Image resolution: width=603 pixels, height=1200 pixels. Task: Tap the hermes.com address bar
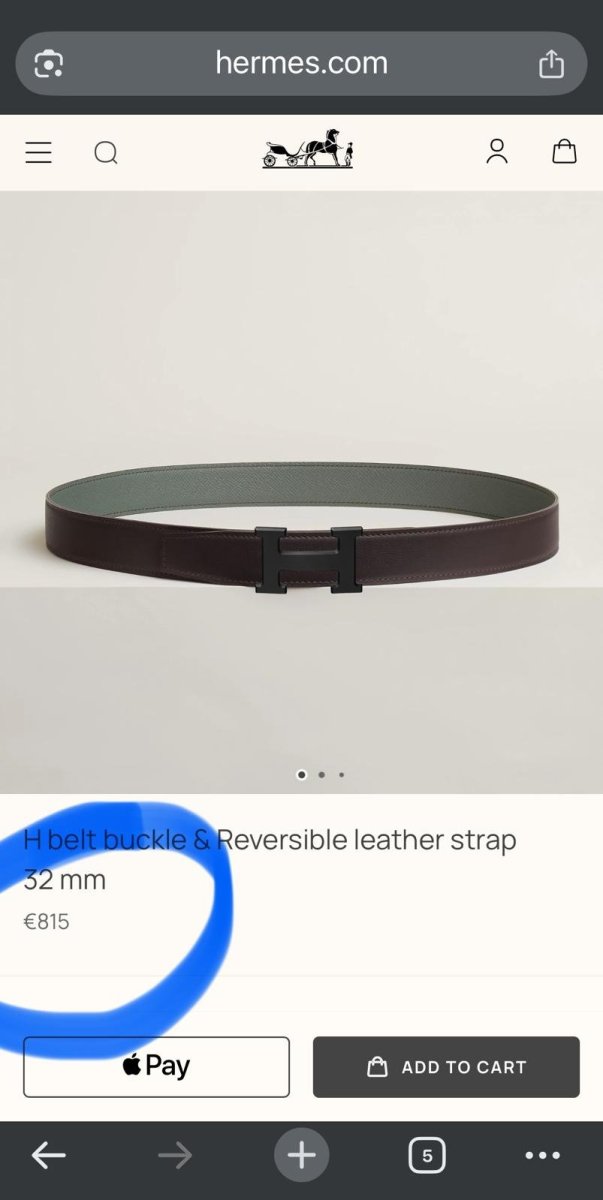coord(301,63)
